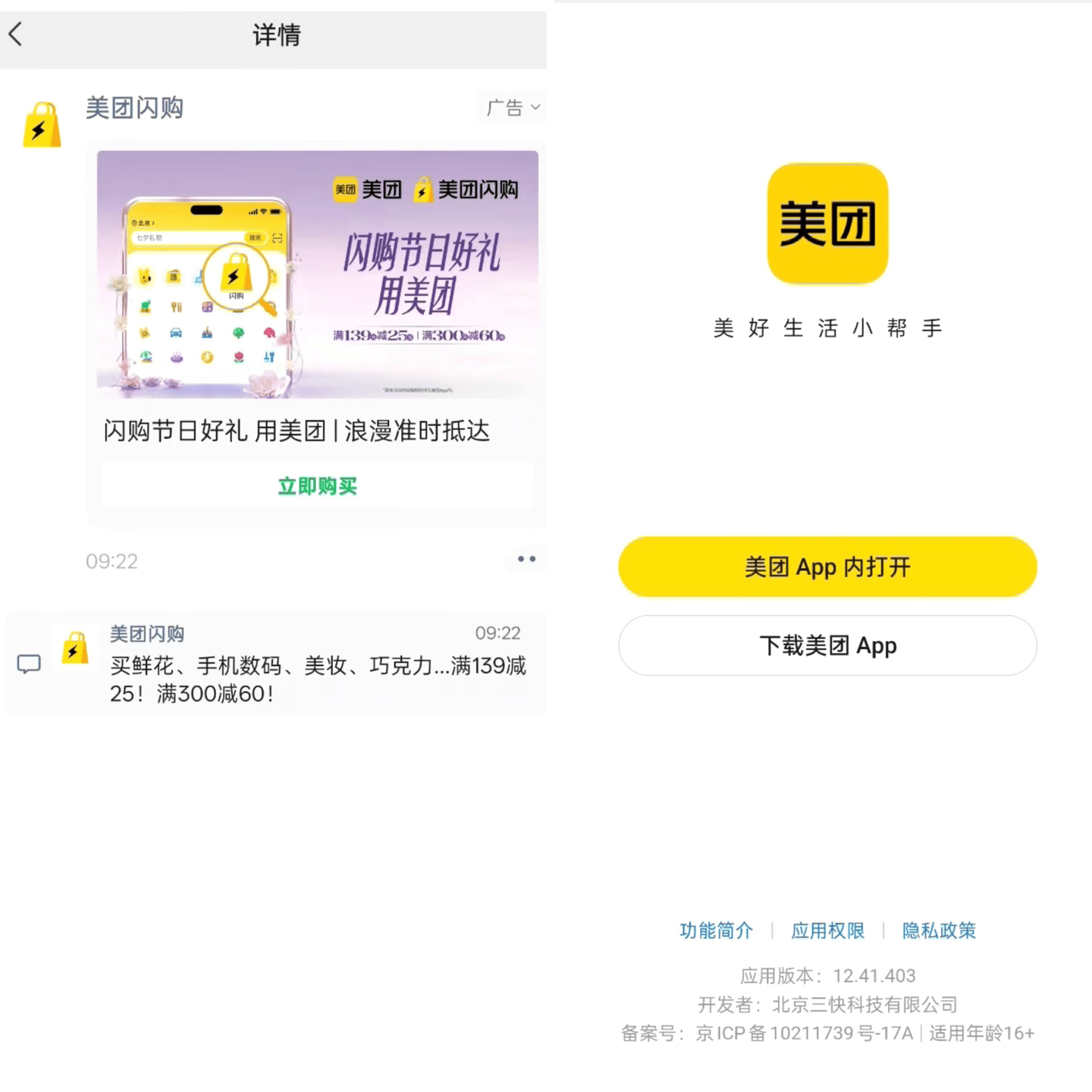1092x1092 pixels.
Task: Expand the 广告 dropdown
Action: [x=513, y=108]
